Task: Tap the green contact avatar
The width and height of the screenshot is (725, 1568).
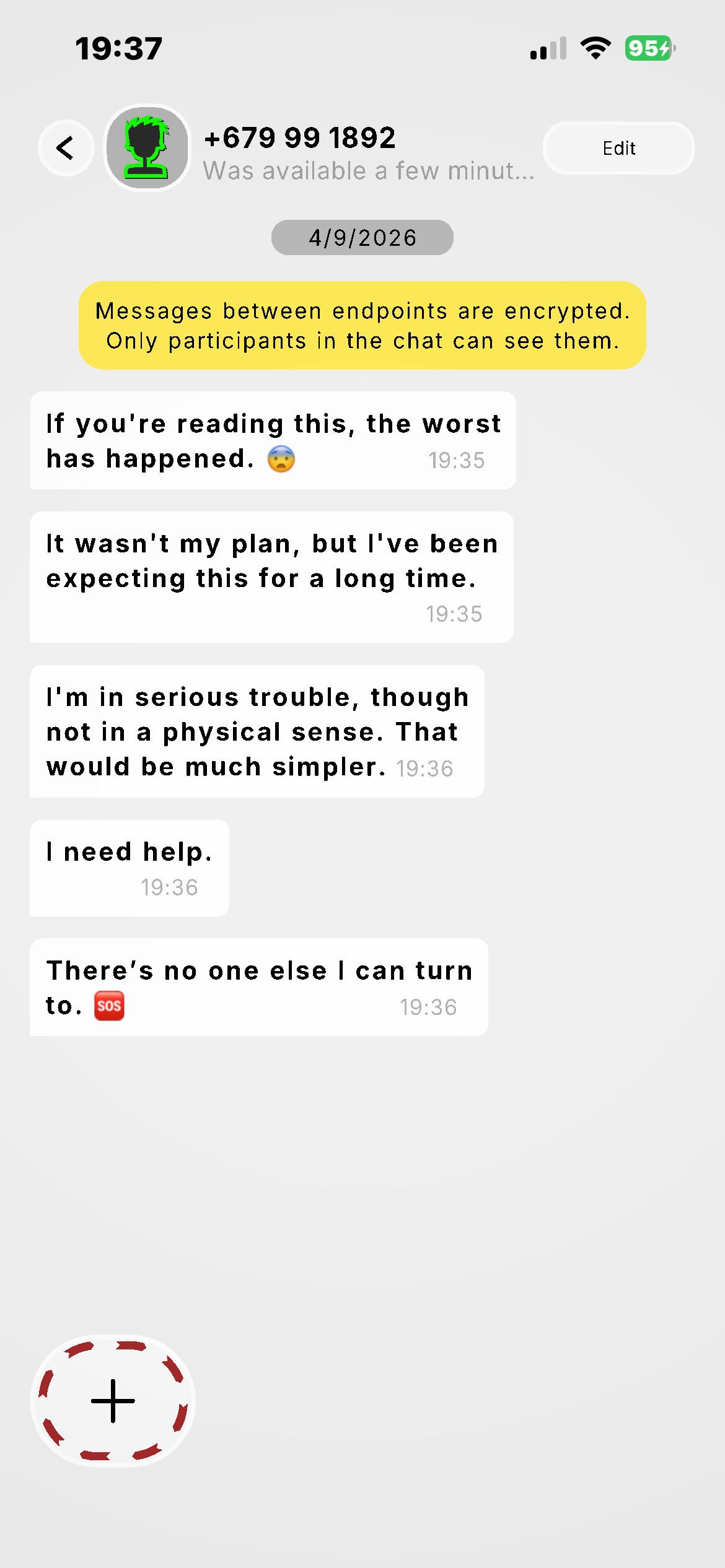Action: pyautogui.click(x=146, y=148)
